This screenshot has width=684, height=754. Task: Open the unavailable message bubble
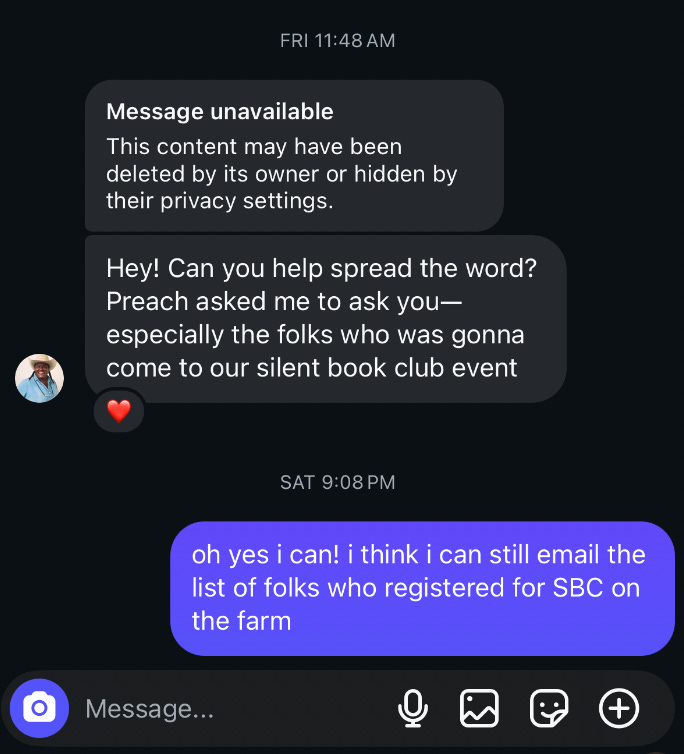(293, 156)
